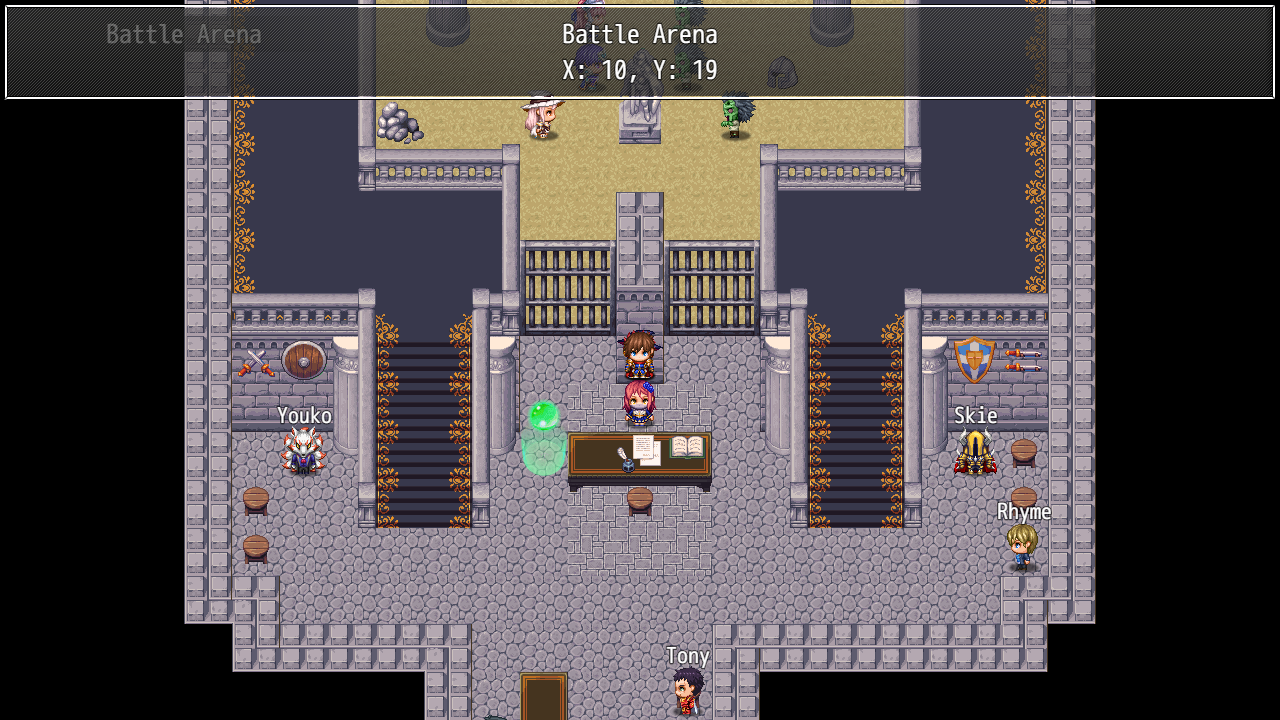Image resolution: width=1280 pixels, height=720 pixels.
Task: Interact with the glowing green crystal
Action: (543, 415)
